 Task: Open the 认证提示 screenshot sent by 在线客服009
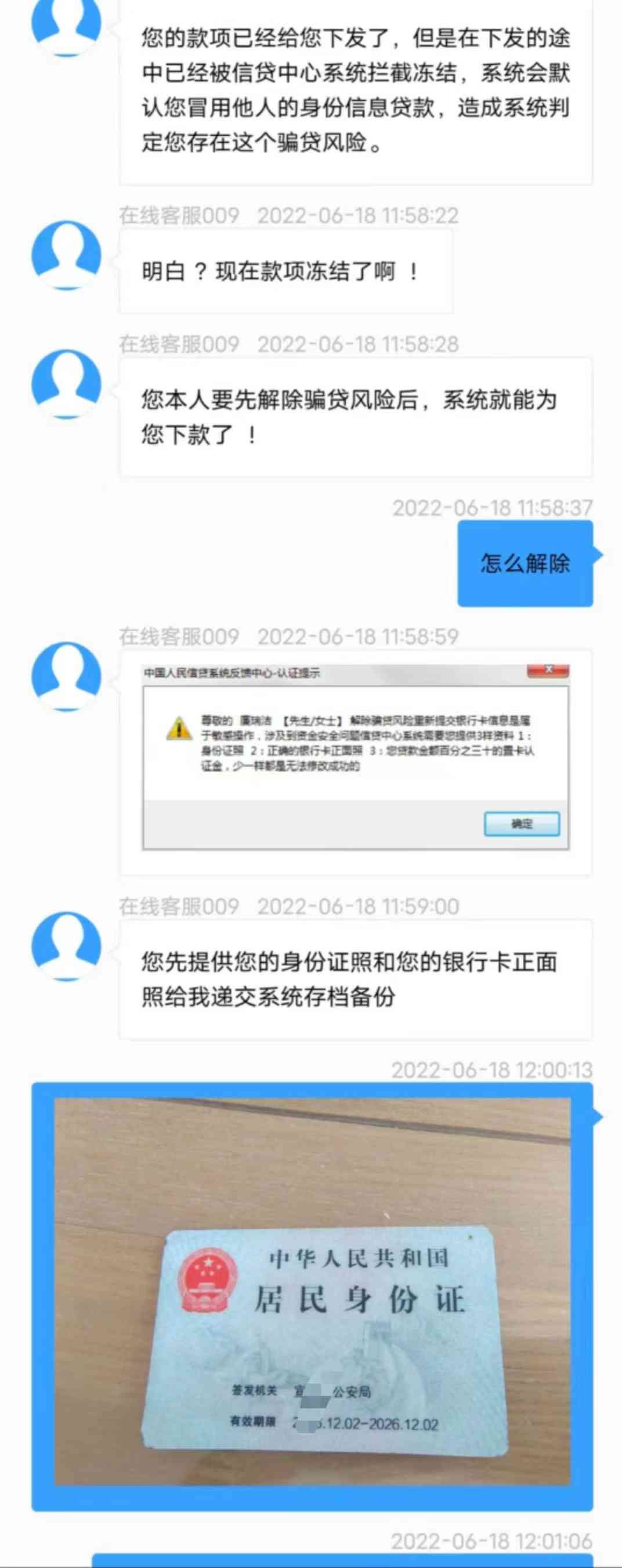[356, 757]
